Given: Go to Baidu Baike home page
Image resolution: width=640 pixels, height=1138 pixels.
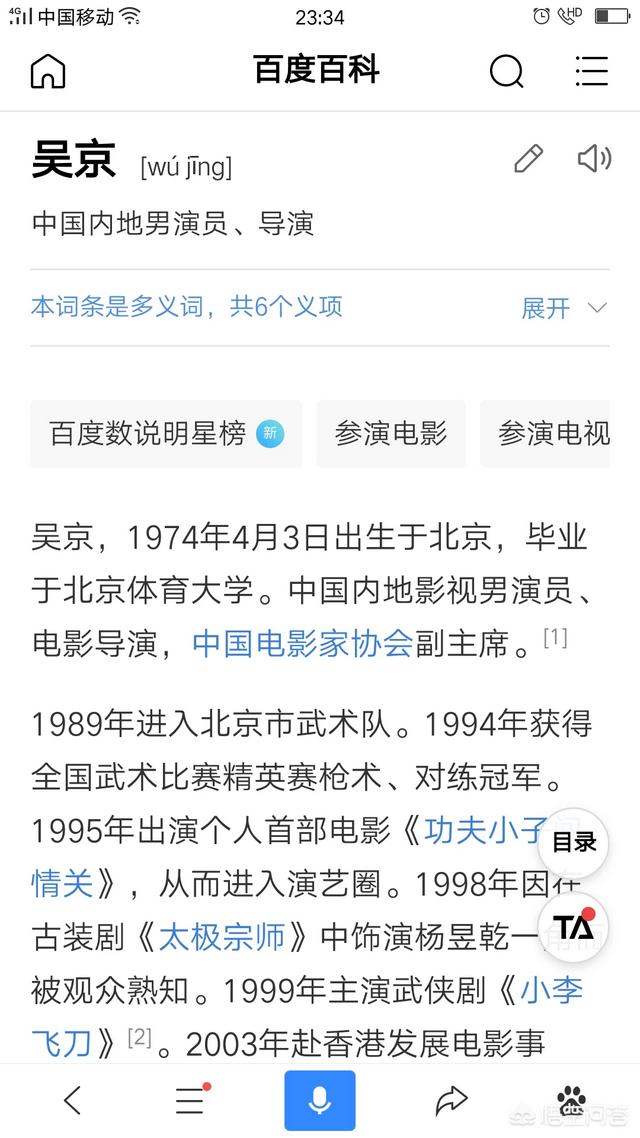Looking at the screenshot, I should coord(48,71).
